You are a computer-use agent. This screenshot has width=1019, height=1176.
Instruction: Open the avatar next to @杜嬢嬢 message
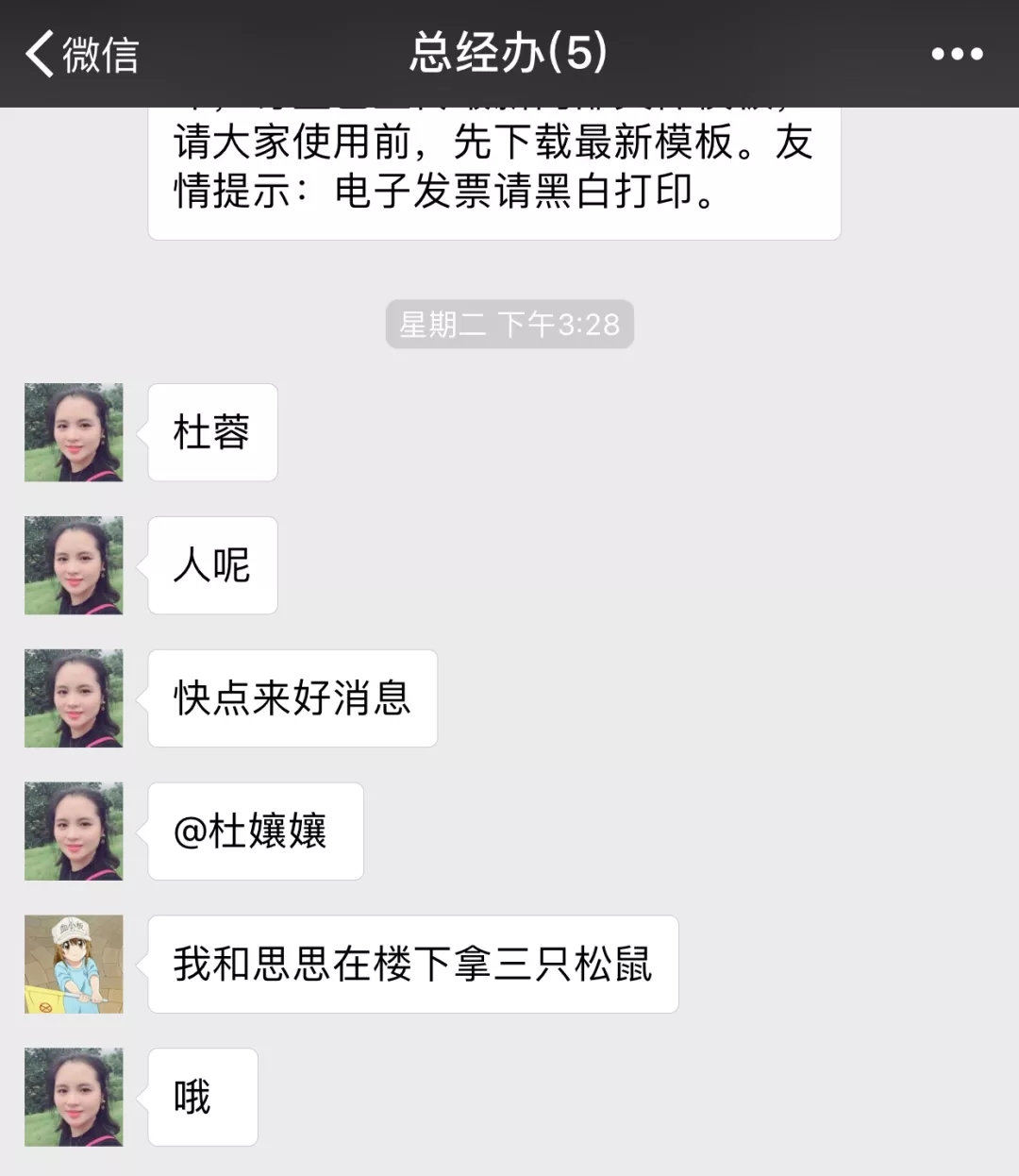[74, 832]
